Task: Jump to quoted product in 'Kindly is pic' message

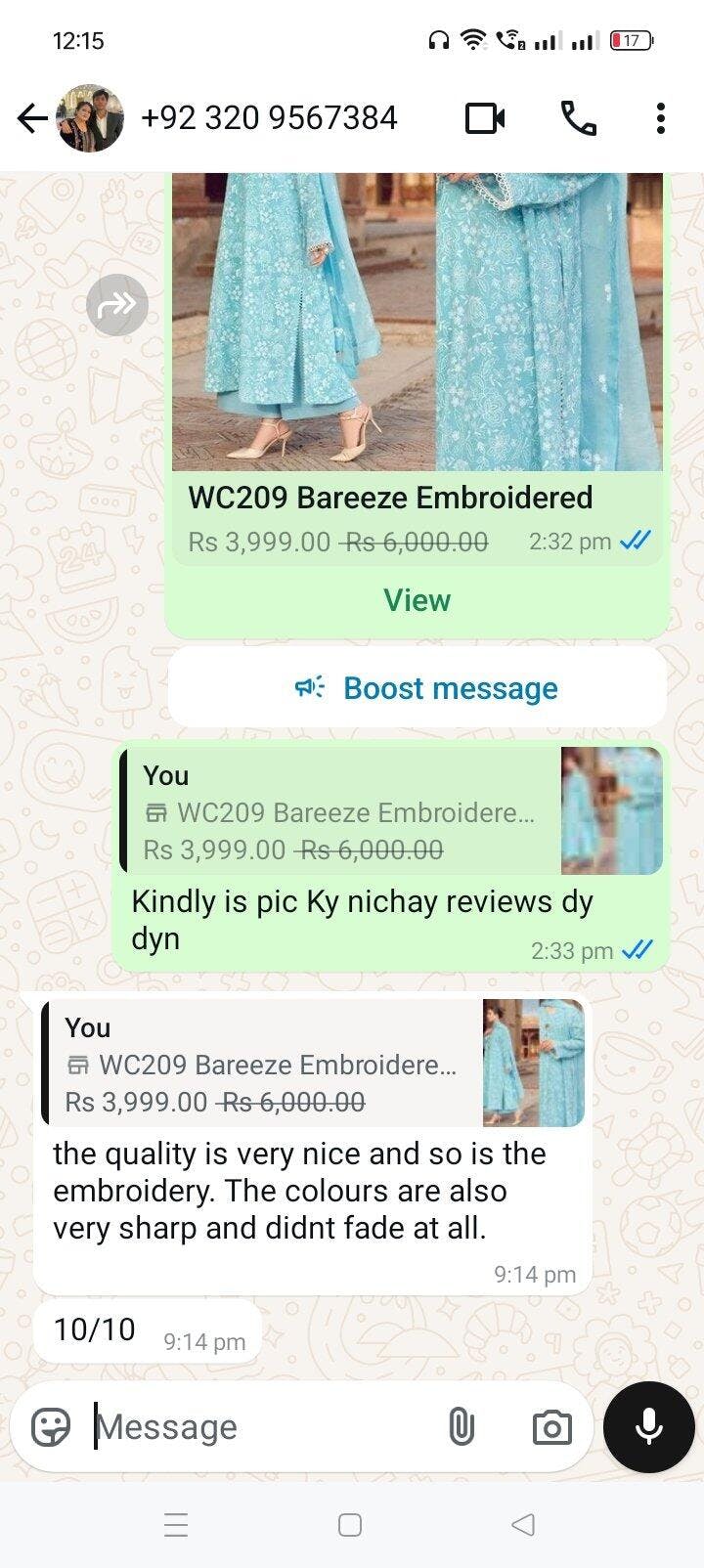Action: 391,811
